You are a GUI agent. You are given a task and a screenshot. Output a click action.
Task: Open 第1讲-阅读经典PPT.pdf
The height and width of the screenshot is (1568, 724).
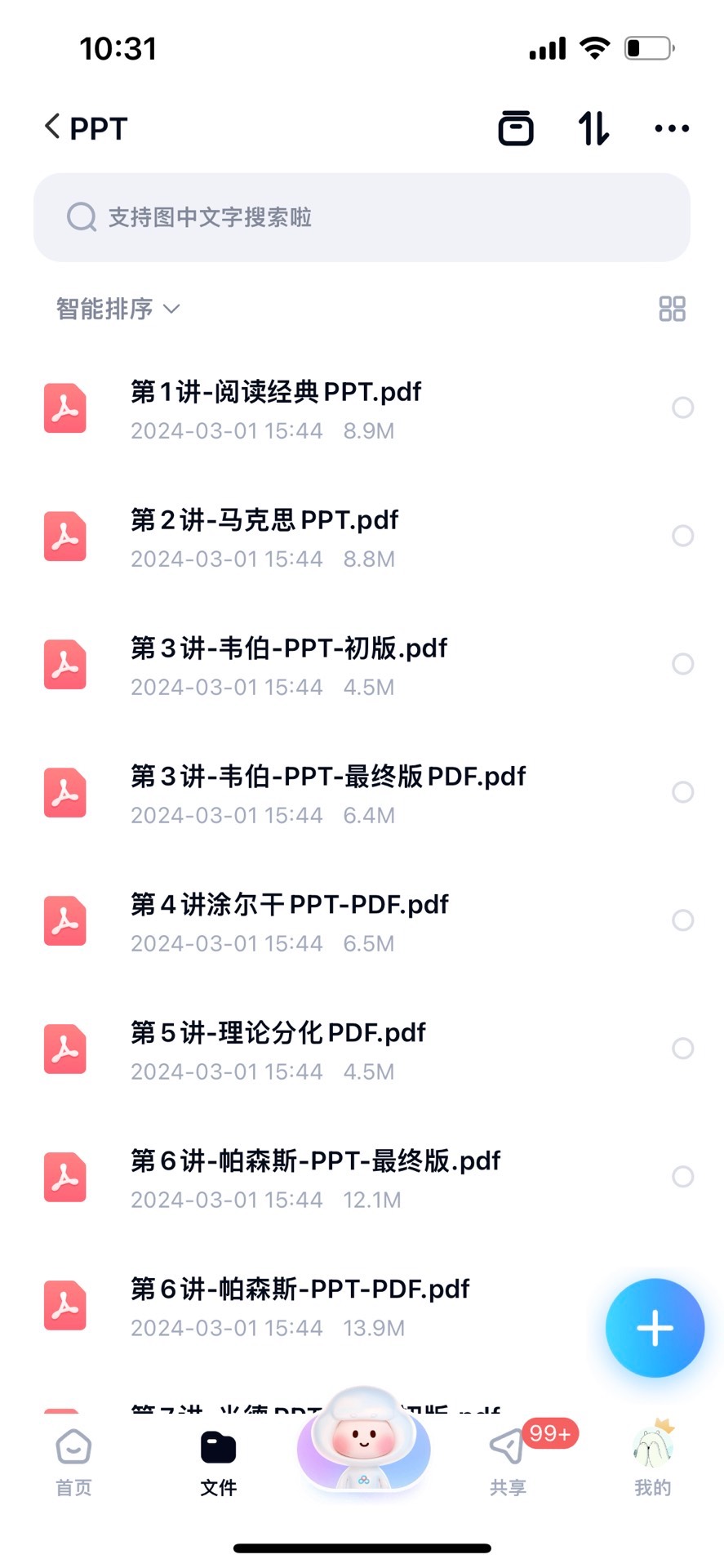(x=362, y=408)
